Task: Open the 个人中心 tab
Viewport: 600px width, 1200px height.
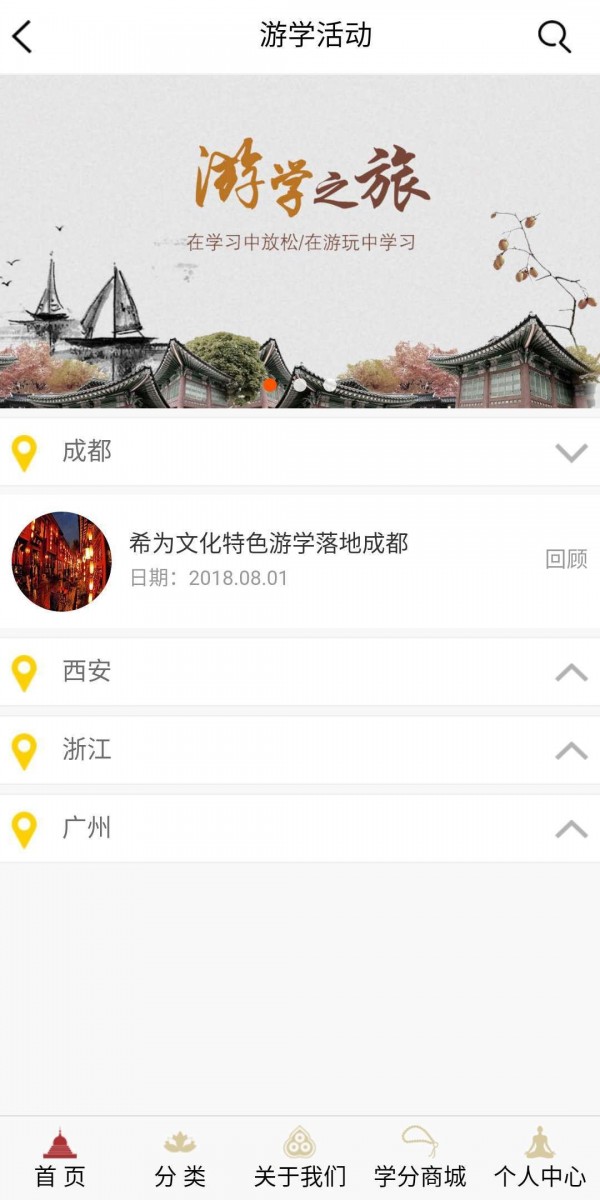Action: click(540, 1158)
